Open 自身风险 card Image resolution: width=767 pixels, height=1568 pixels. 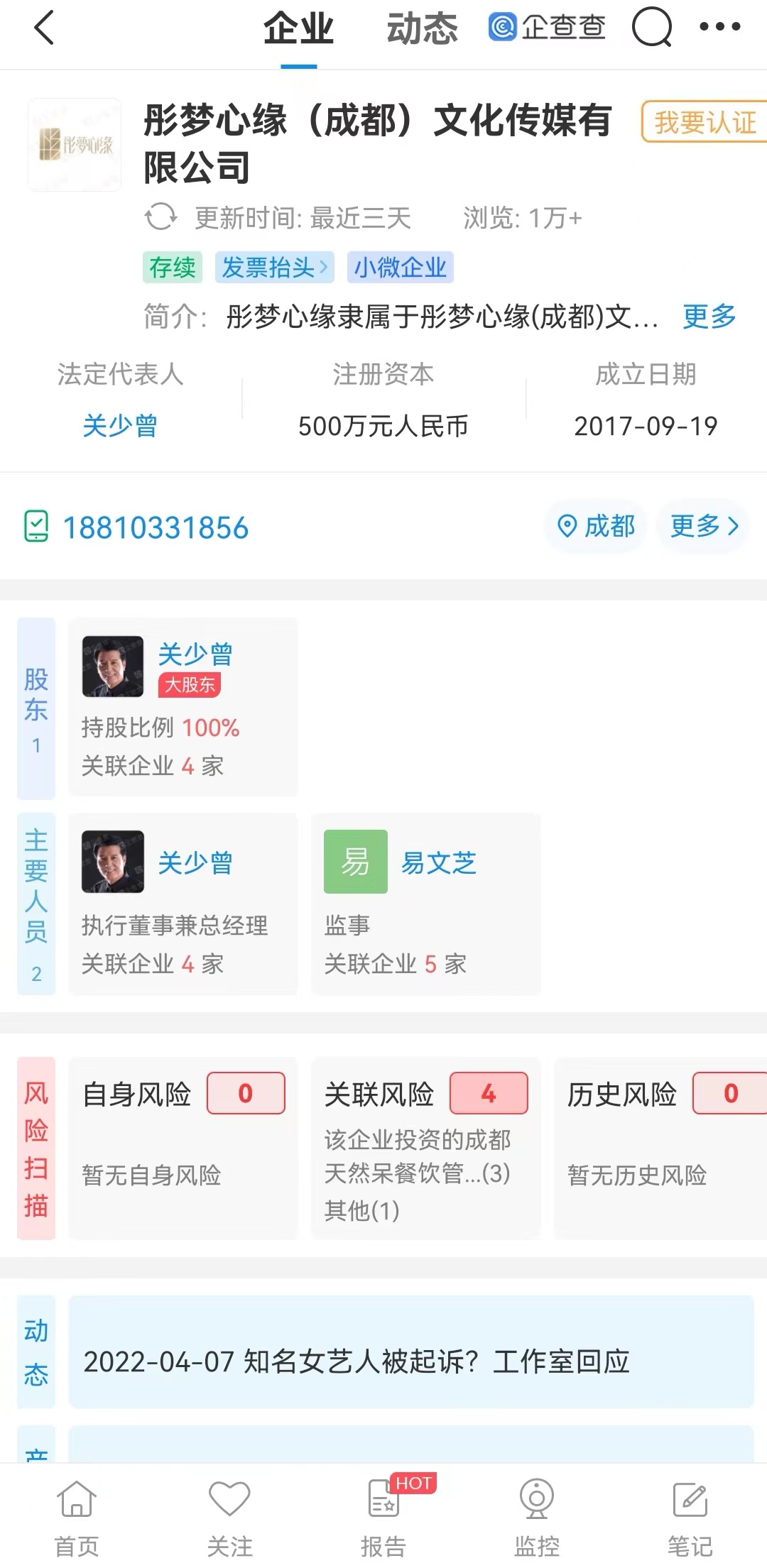coord(183,1148)
